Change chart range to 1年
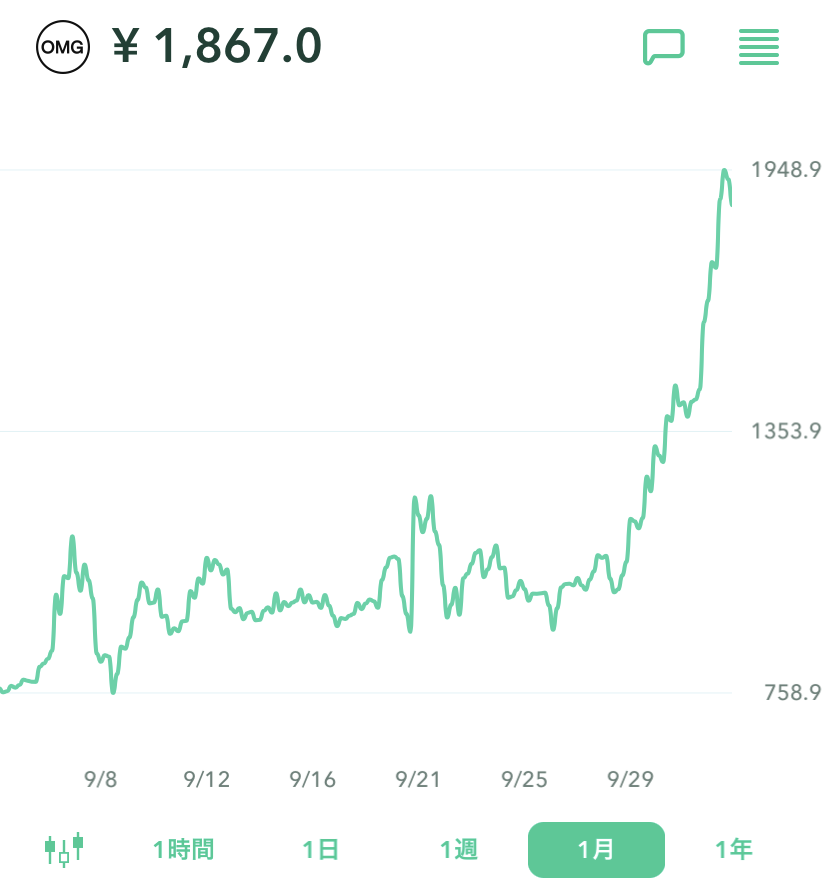827x895 pixels. 734,850
